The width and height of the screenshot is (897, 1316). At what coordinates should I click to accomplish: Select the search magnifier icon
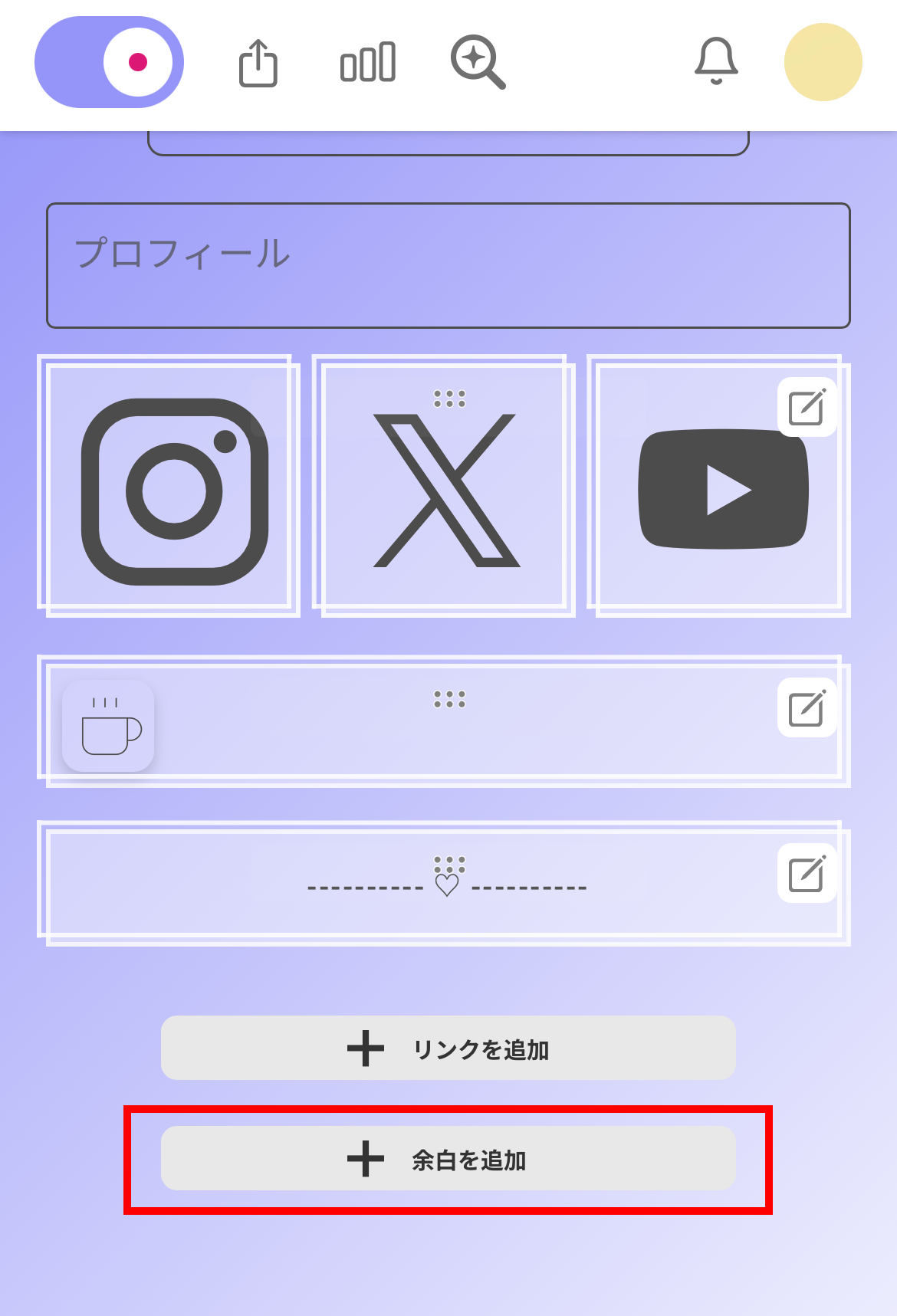479,61
